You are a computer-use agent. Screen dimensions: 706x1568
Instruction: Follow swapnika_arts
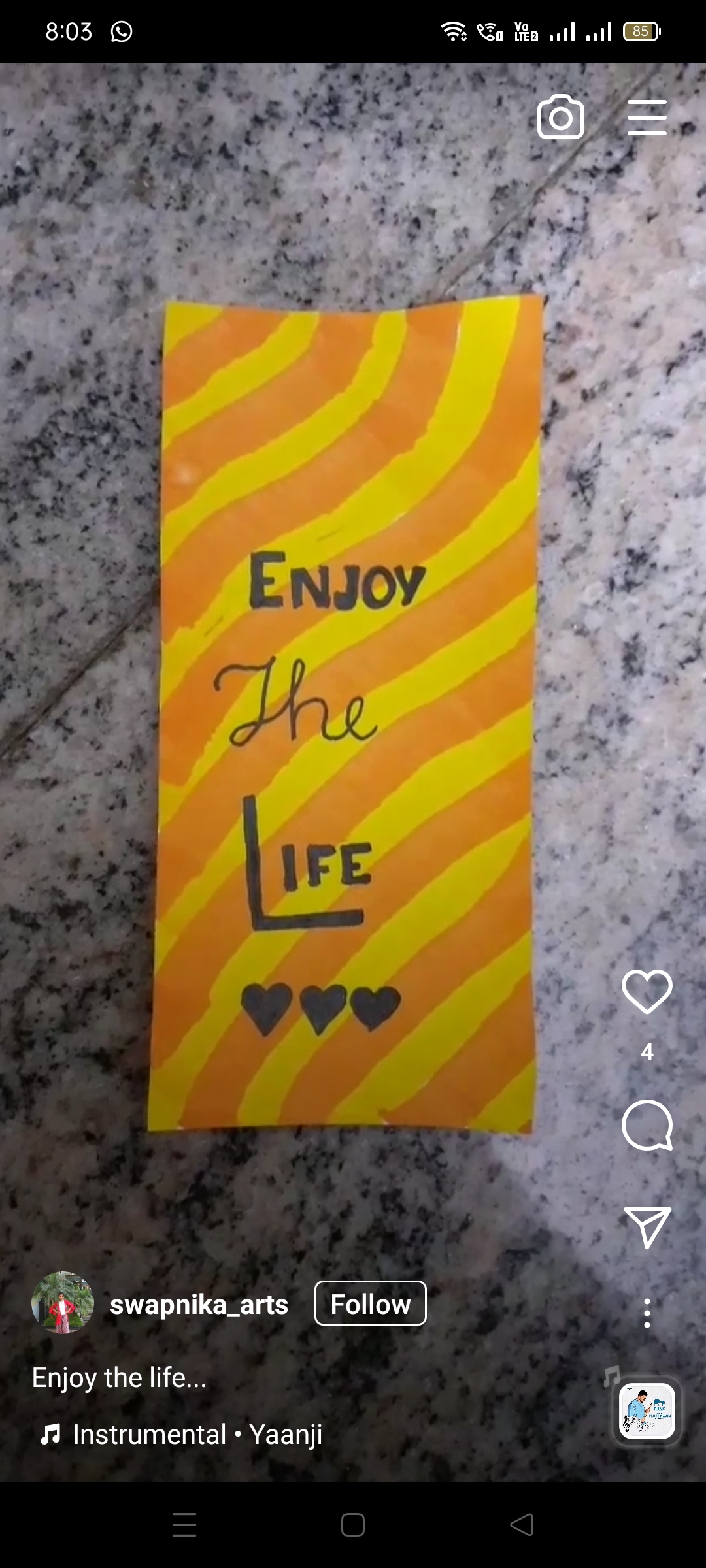click(370, 1303)
